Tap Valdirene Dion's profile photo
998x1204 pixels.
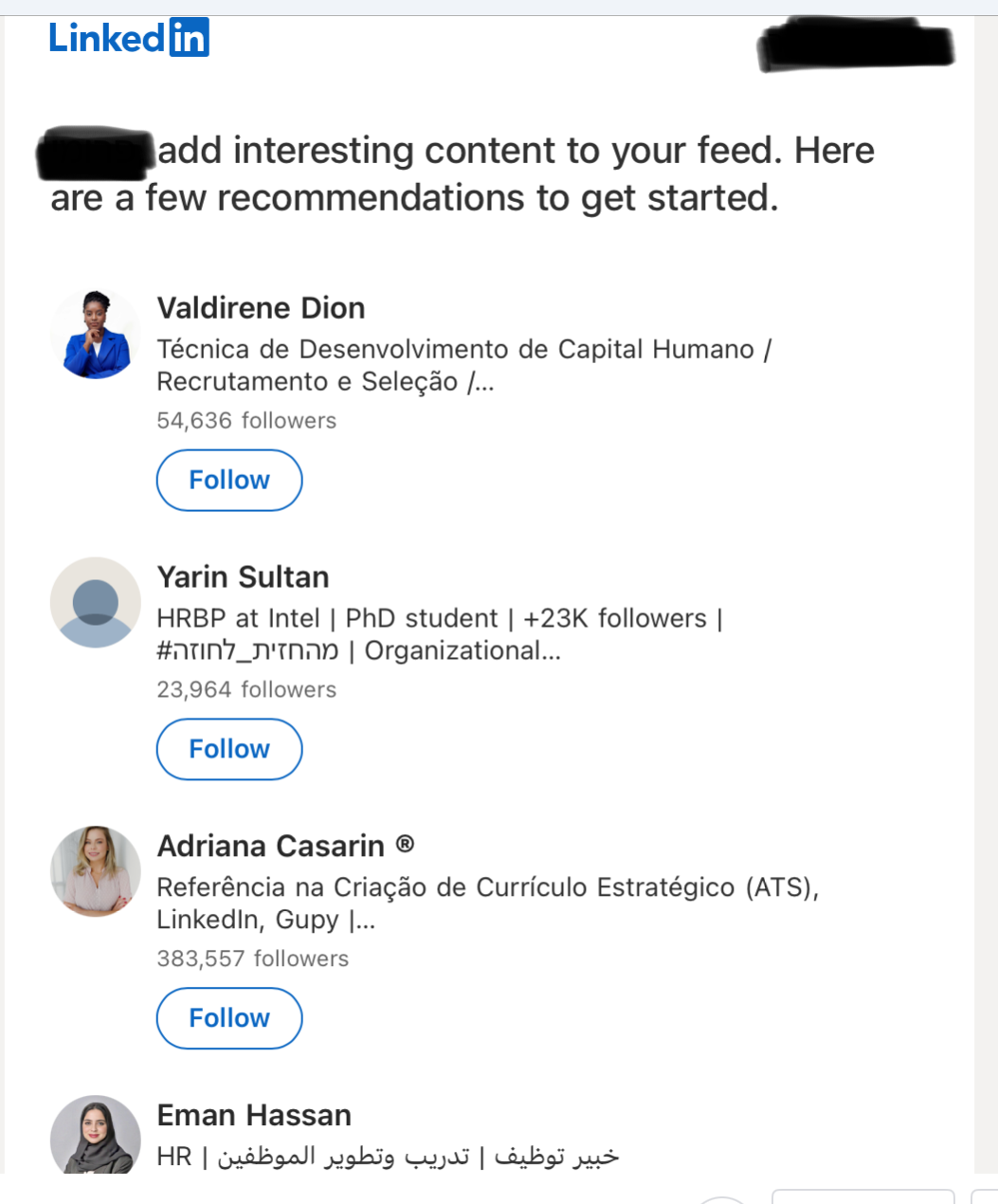click(95, 334)
